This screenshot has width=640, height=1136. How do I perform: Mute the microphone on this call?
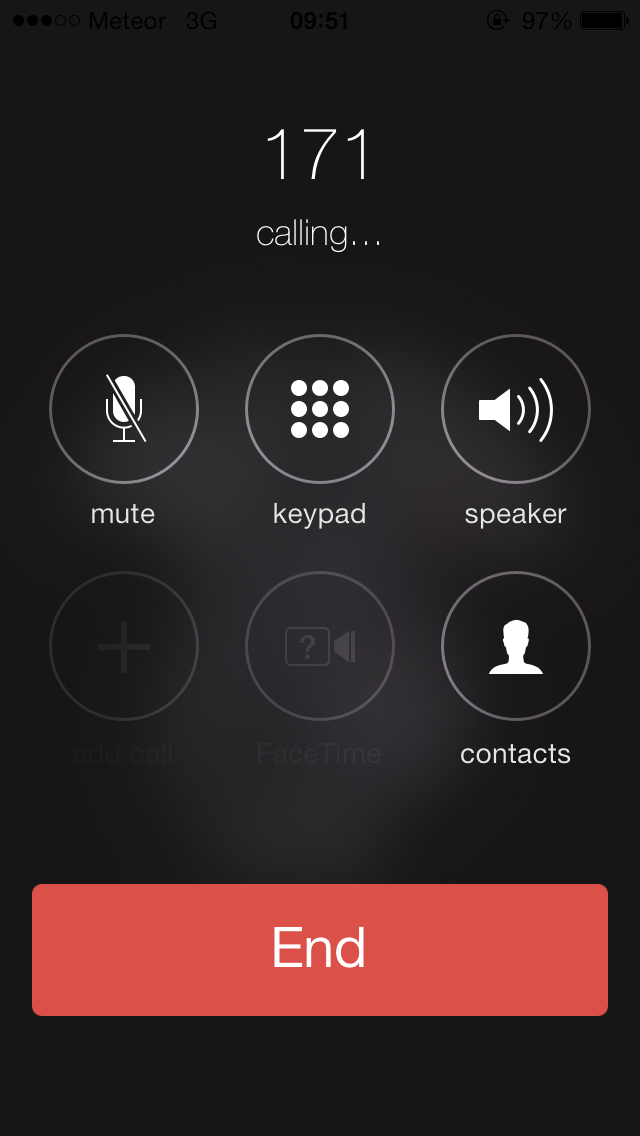pos(124,409)
